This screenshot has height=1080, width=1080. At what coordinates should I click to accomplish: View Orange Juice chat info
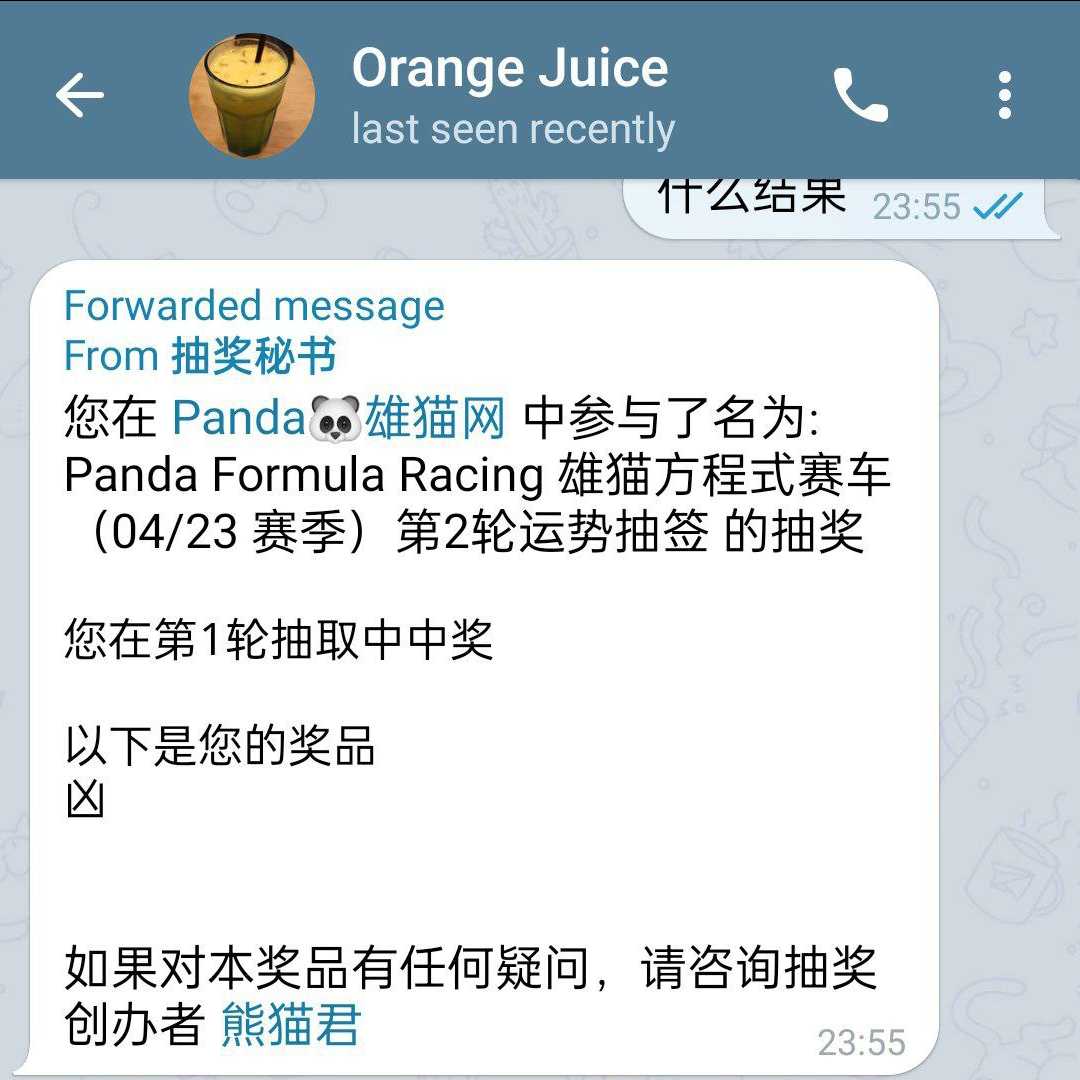pyautogui.click(x=512, y=98)
